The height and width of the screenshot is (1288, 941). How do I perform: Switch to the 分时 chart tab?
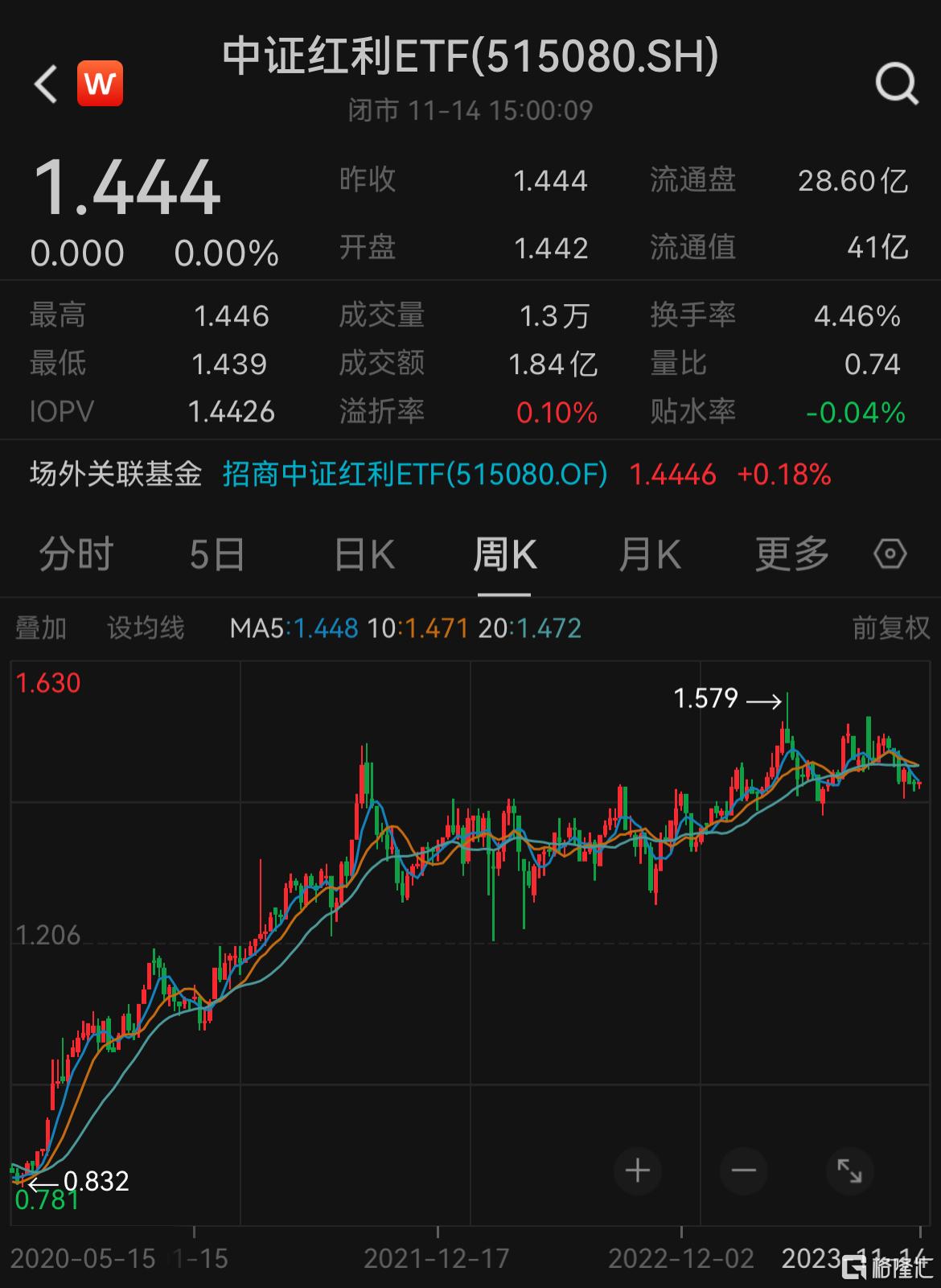(x=76, y=555)
